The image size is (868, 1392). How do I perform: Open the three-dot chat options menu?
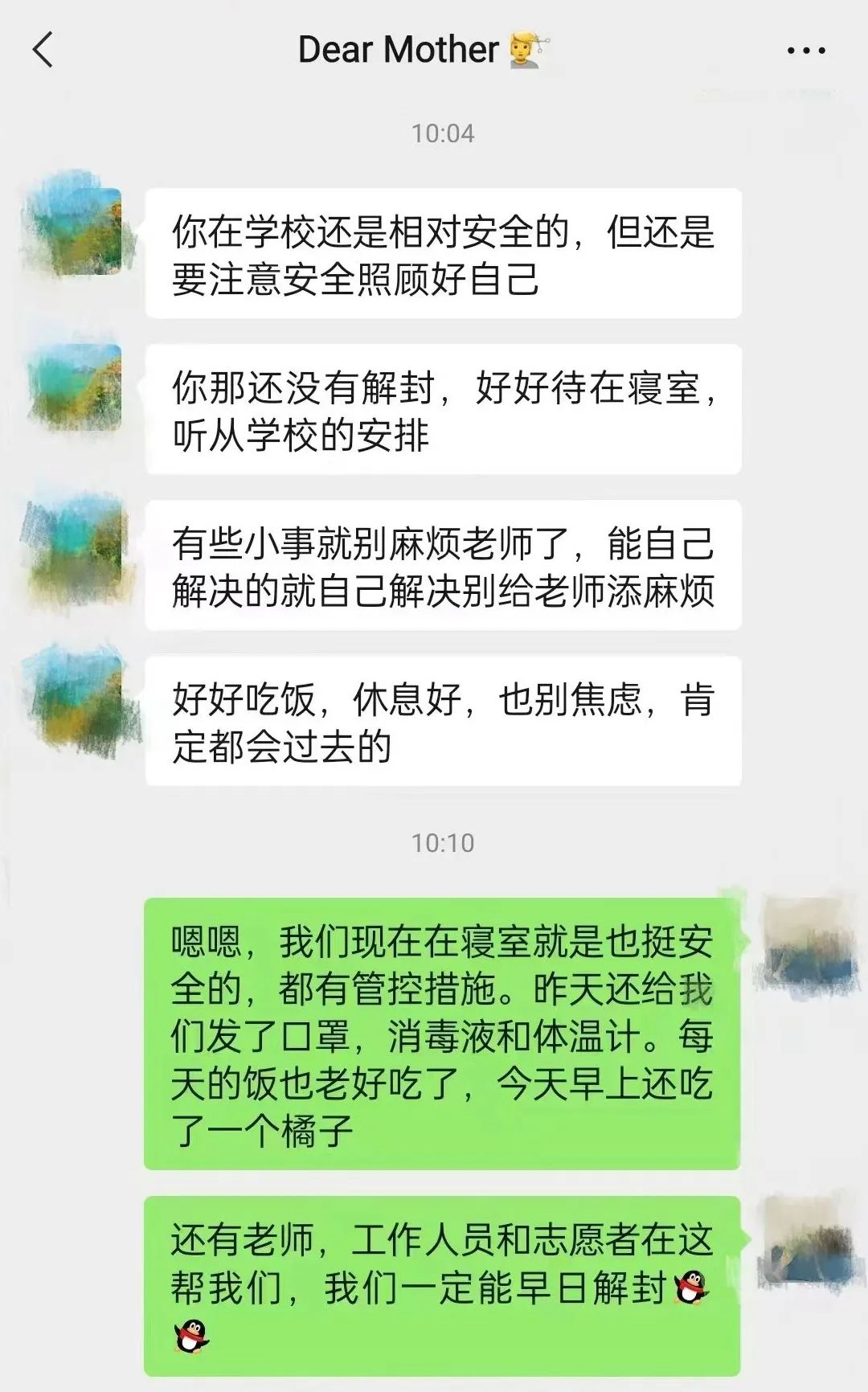806,51
